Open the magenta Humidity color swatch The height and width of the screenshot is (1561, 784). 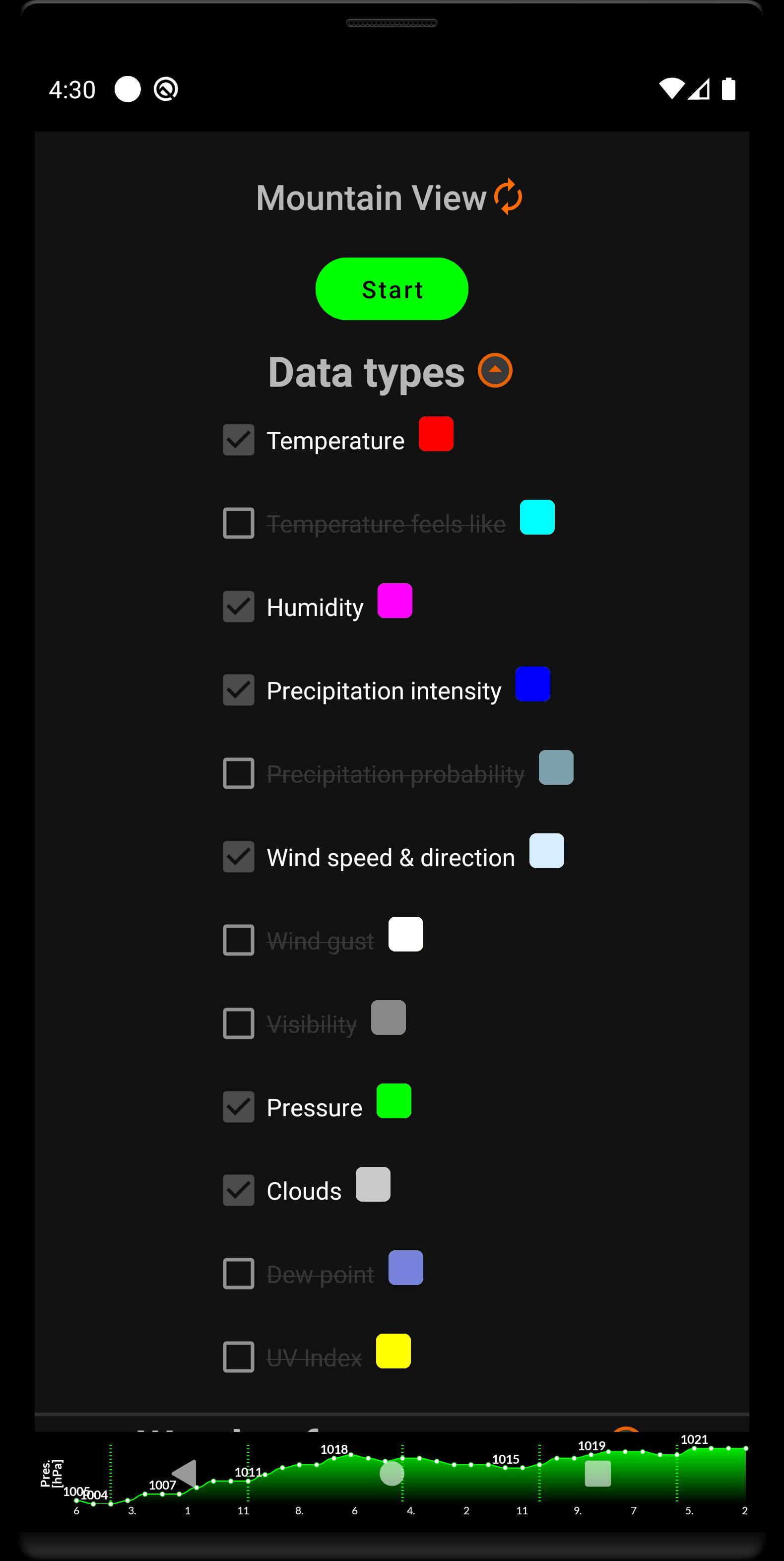click(394, 601)
